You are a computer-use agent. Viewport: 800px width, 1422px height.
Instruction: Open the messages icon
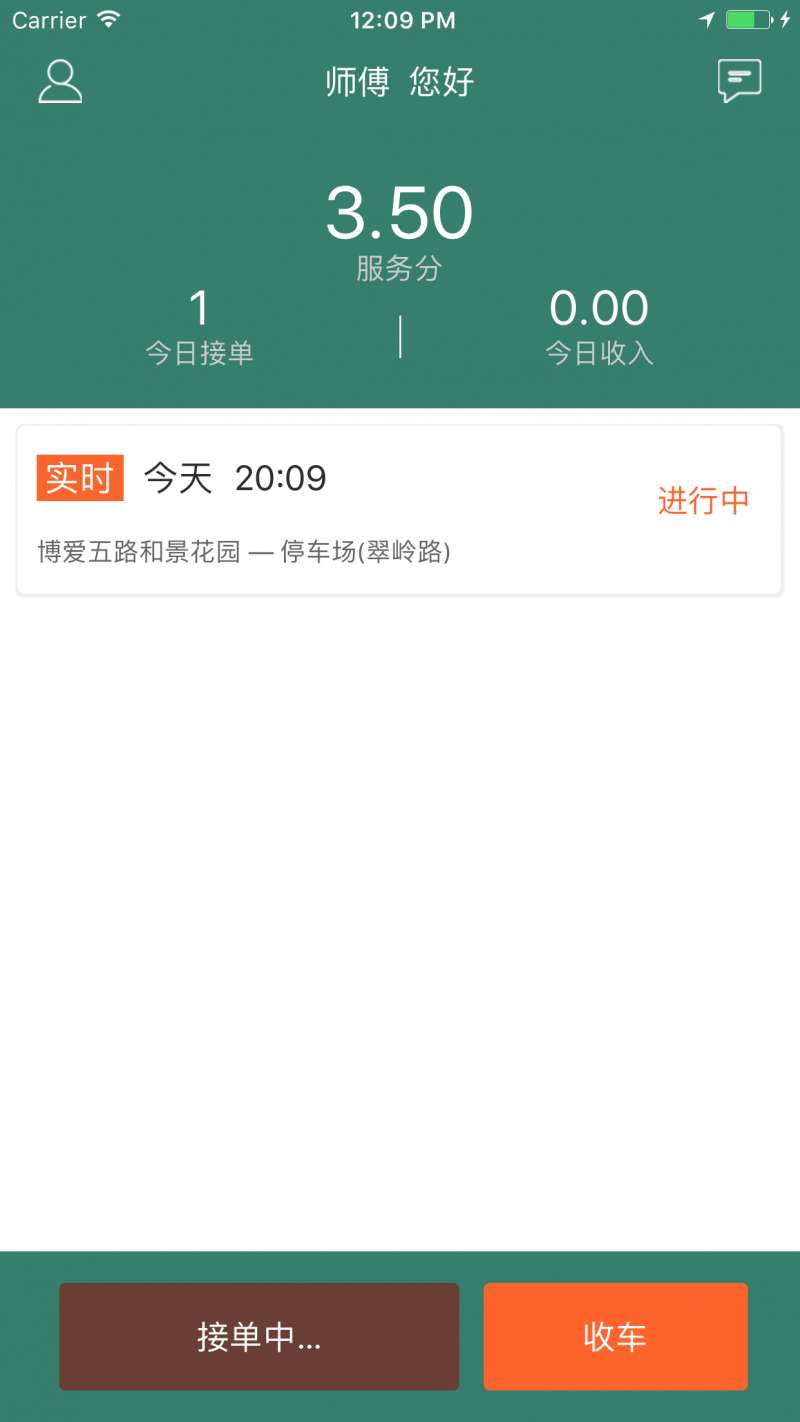pos(740,82)
